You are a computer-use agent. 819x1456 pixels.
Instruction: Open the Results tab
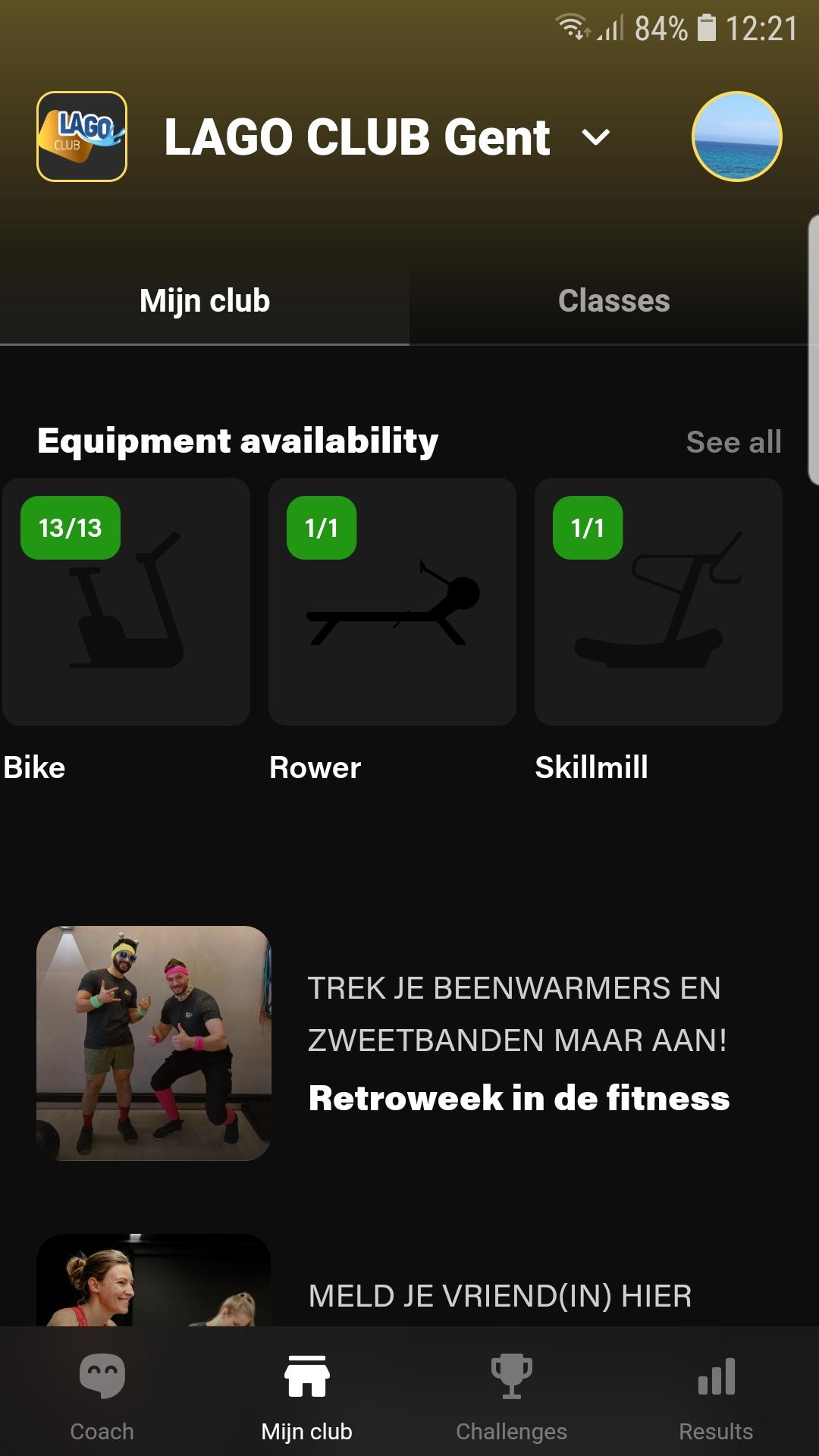click(716, 1395)
